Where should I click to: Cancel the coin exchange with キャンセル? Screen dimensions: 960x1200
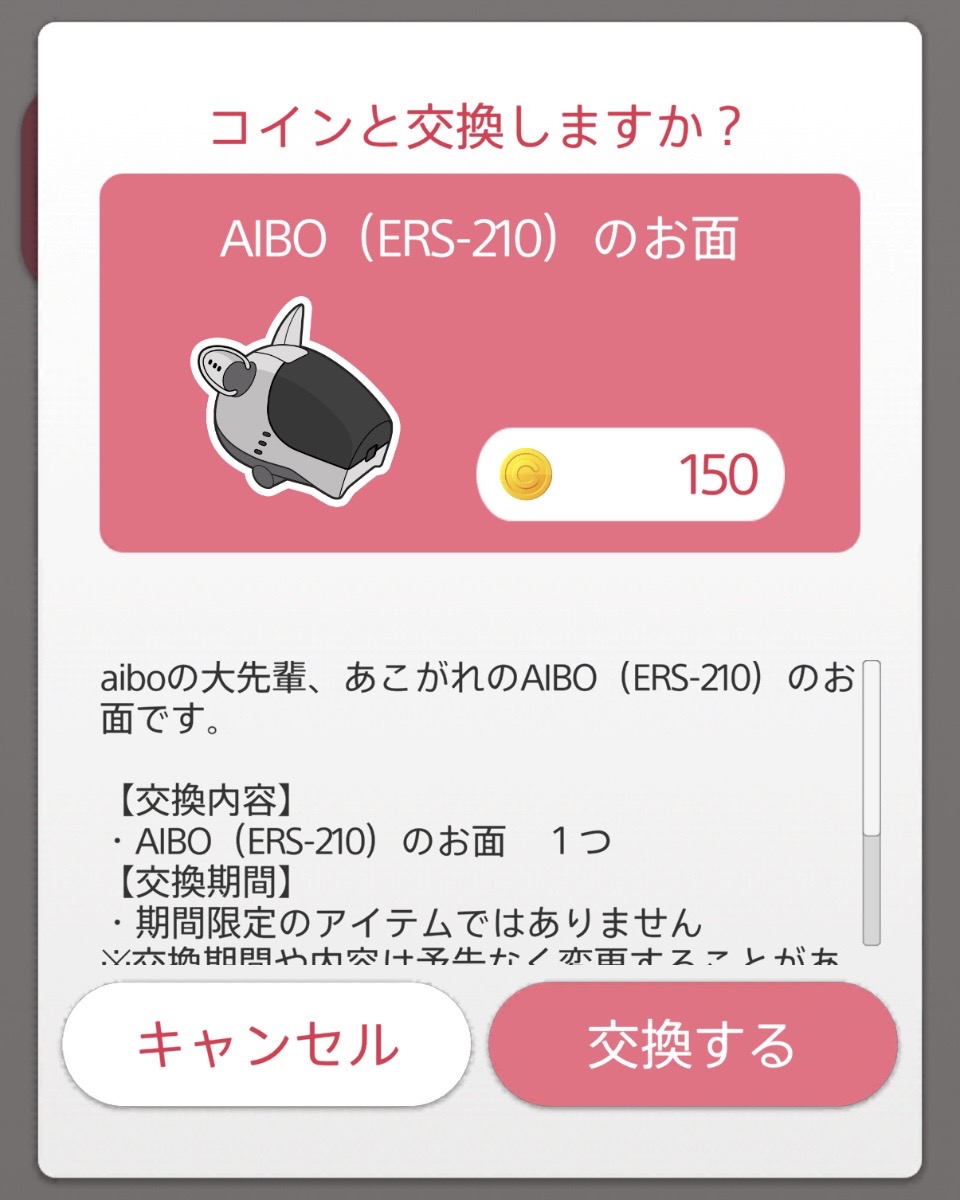(x=266, y=1045)
